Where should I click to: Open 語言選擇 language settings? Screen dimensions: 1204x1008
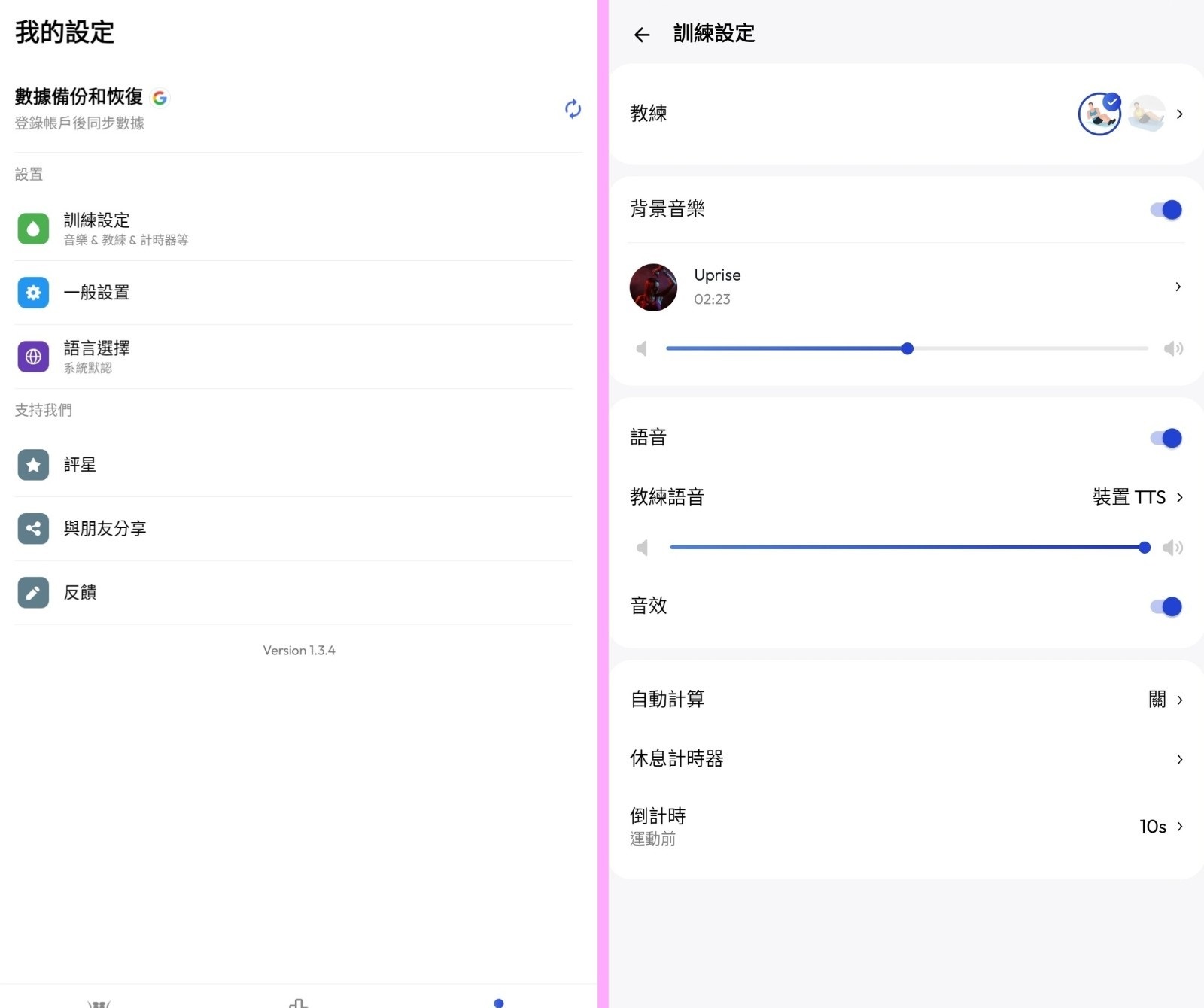(293, 356)
